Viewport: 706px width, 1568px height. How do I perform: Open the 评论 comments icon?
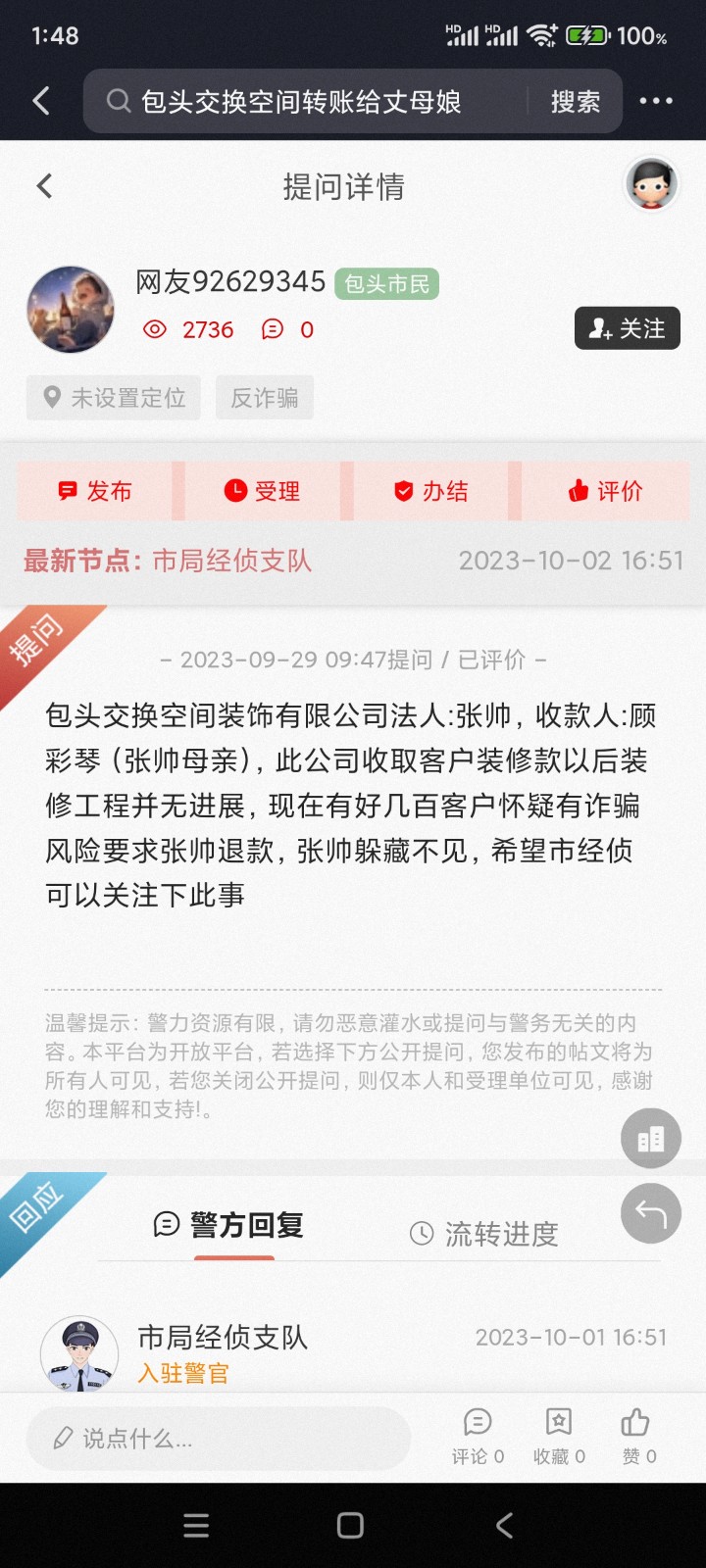pos(478,1436)
